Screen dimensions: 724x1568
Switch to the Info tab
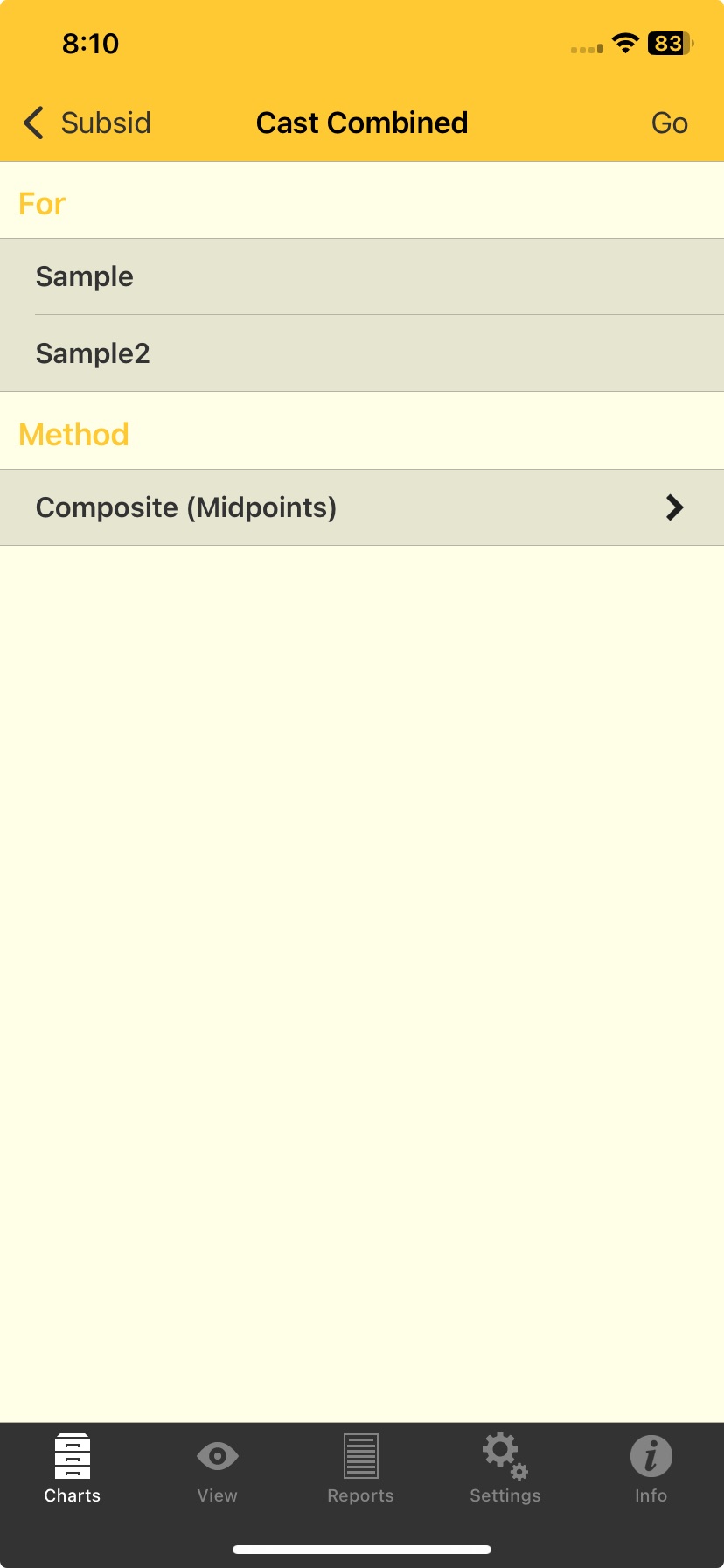coord(651,1470)
